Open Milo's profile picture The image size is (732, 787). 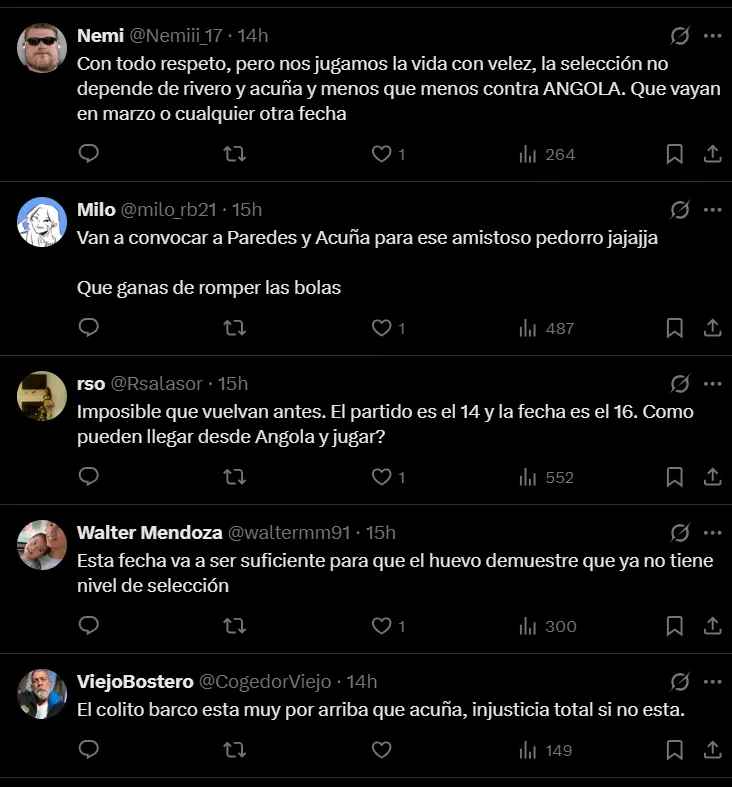pos(42,222)
